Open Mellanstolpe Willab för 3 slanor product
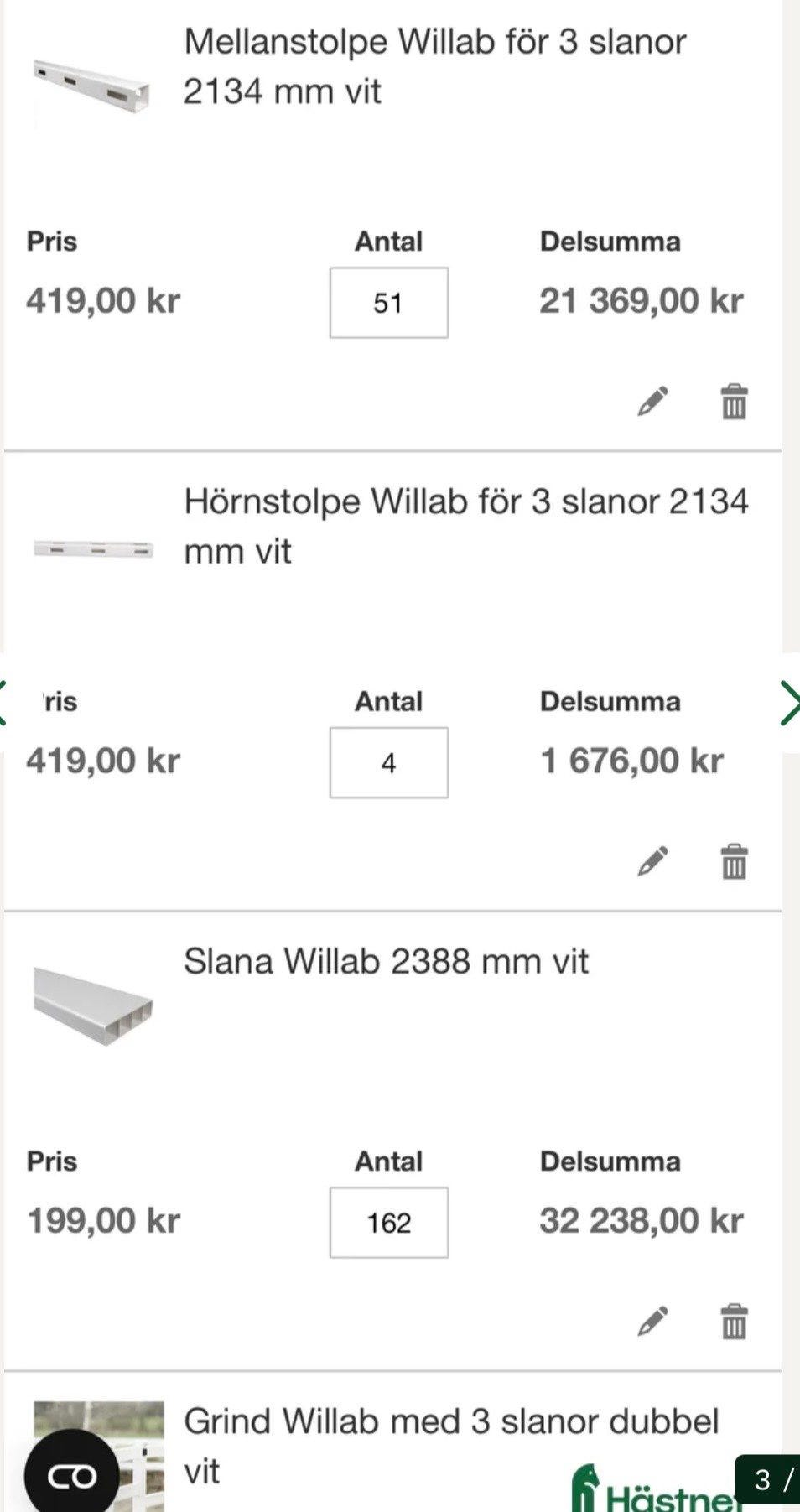 [x=435, y=65]
